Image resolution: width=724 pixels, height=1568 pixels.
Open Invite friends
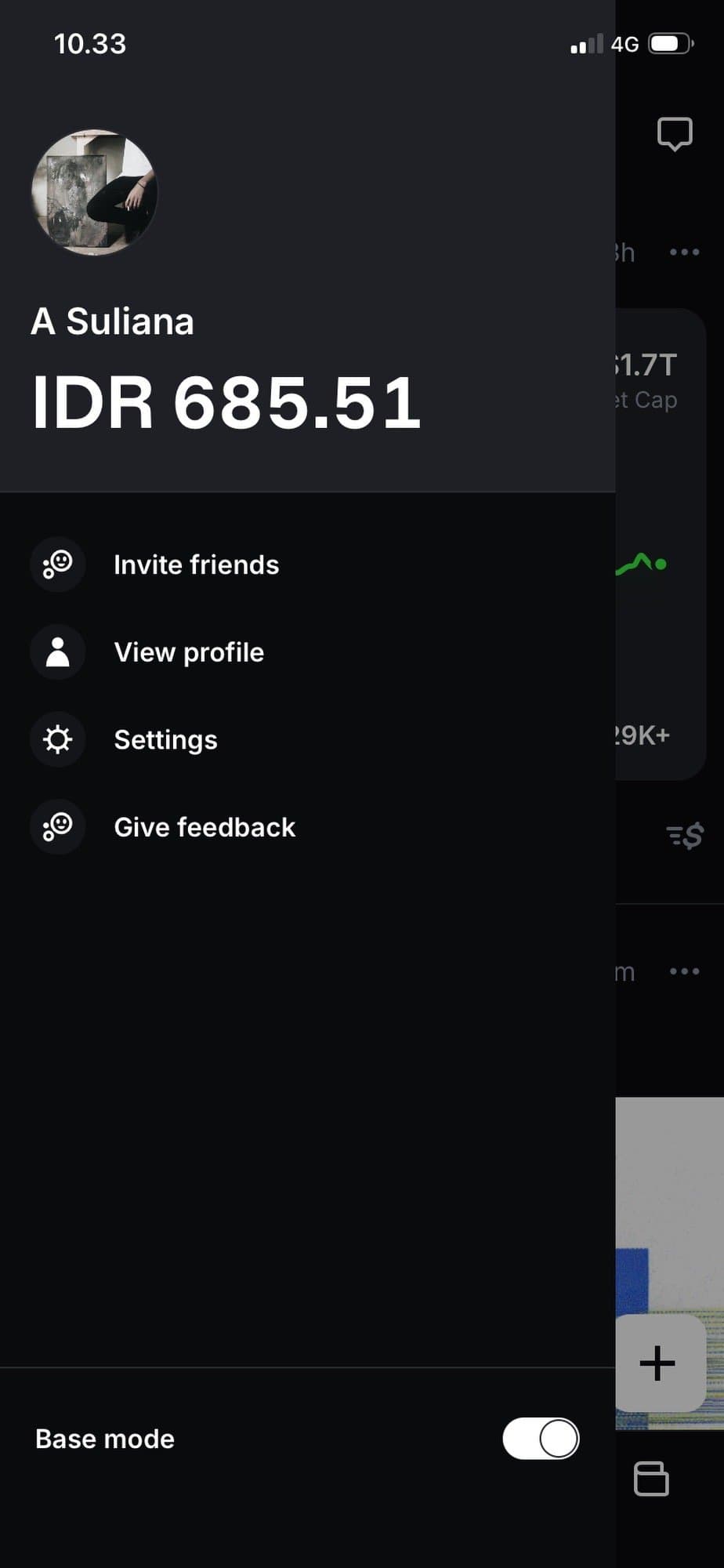196,564
